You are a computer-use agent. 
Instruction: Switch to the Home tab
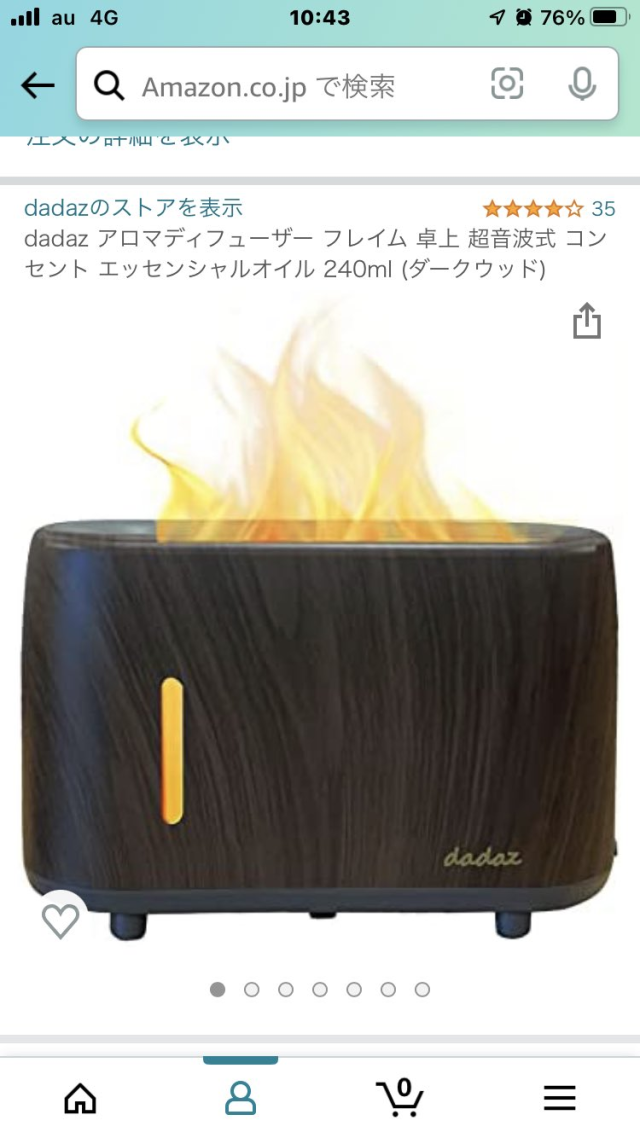click(80, 1098)
